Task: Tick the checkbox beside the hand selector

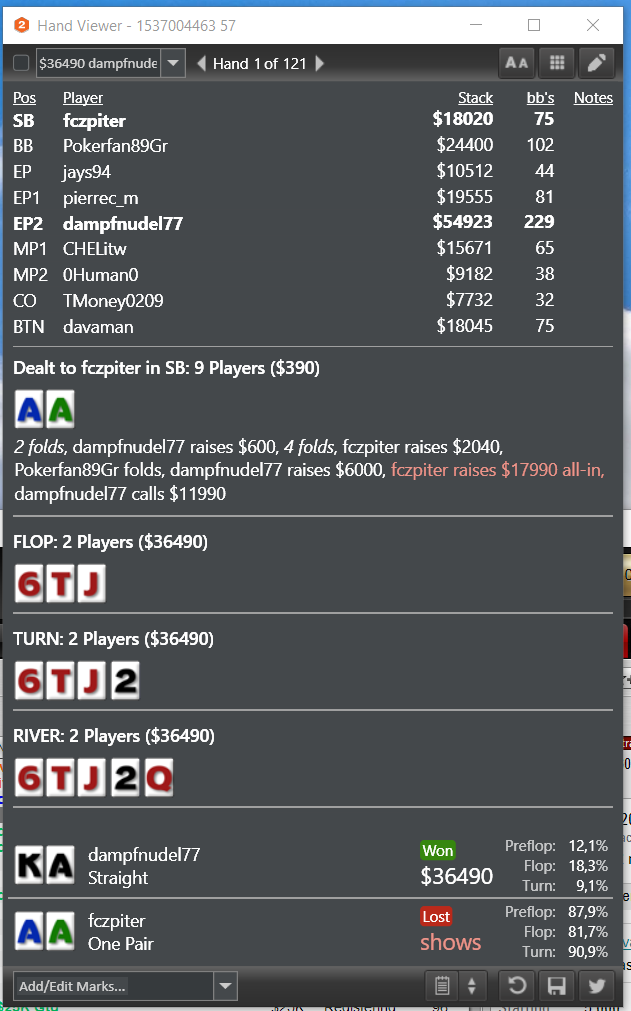Action: click(21, 63)
